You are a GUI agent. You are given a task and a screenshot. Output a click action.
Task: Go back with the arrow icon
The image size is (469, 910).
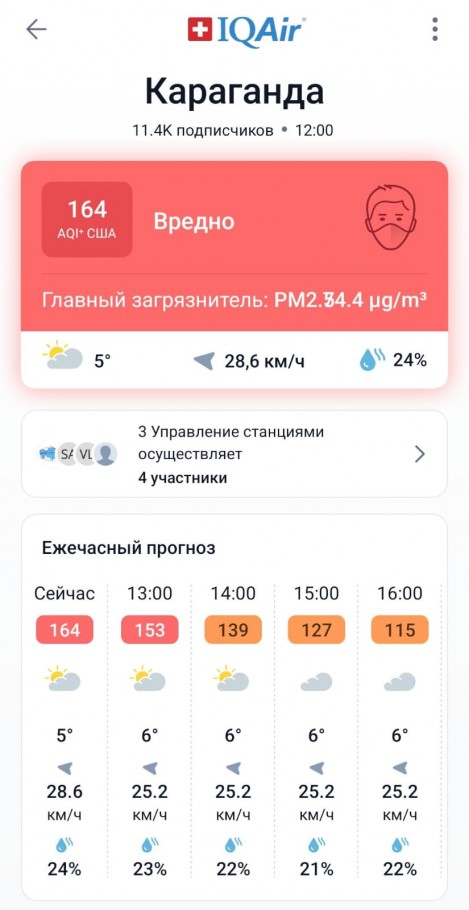tap(36, 30)
